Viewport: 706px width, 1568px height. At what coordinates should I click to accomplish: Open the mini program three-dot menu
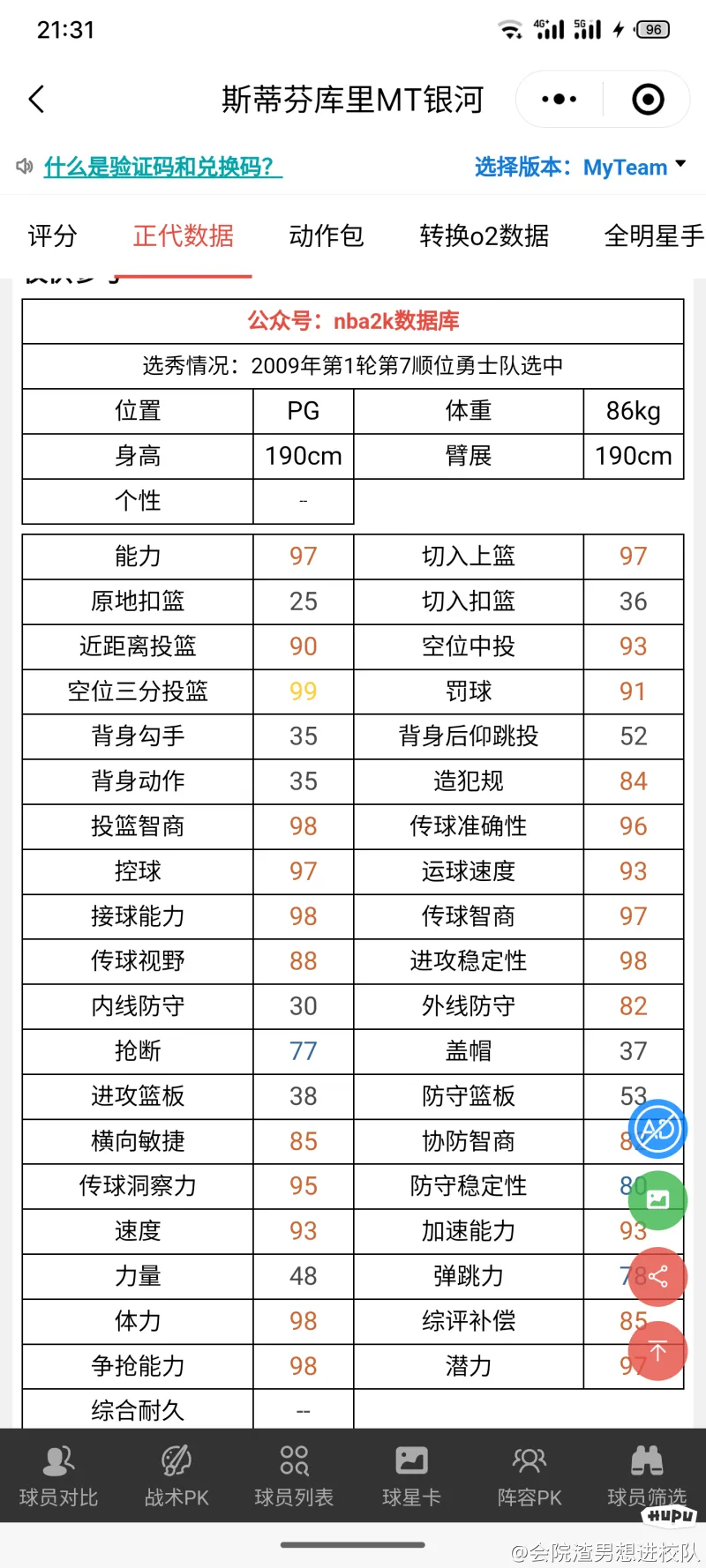(x=559, y=100)
